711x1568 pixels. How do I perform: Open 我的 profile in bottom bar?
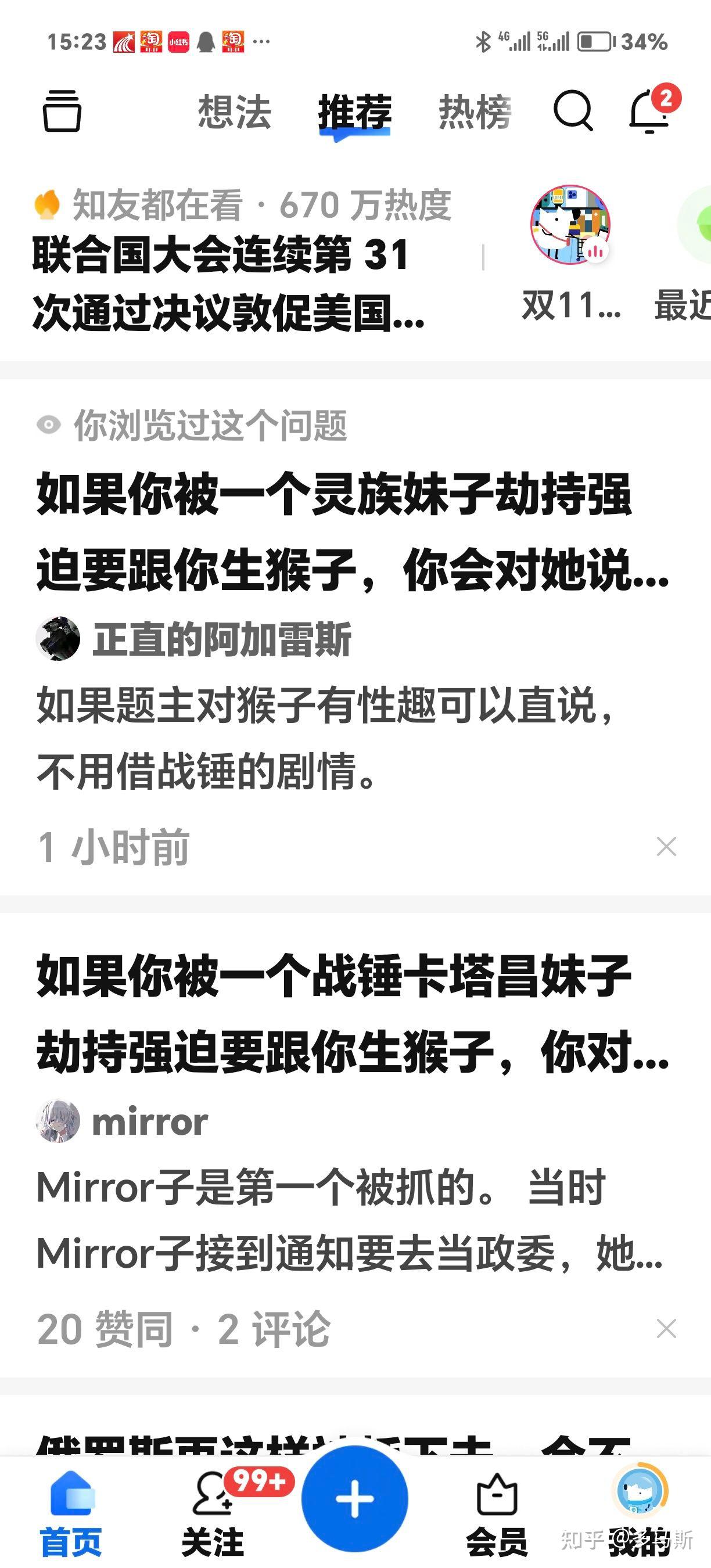[x=639, y=1504]
